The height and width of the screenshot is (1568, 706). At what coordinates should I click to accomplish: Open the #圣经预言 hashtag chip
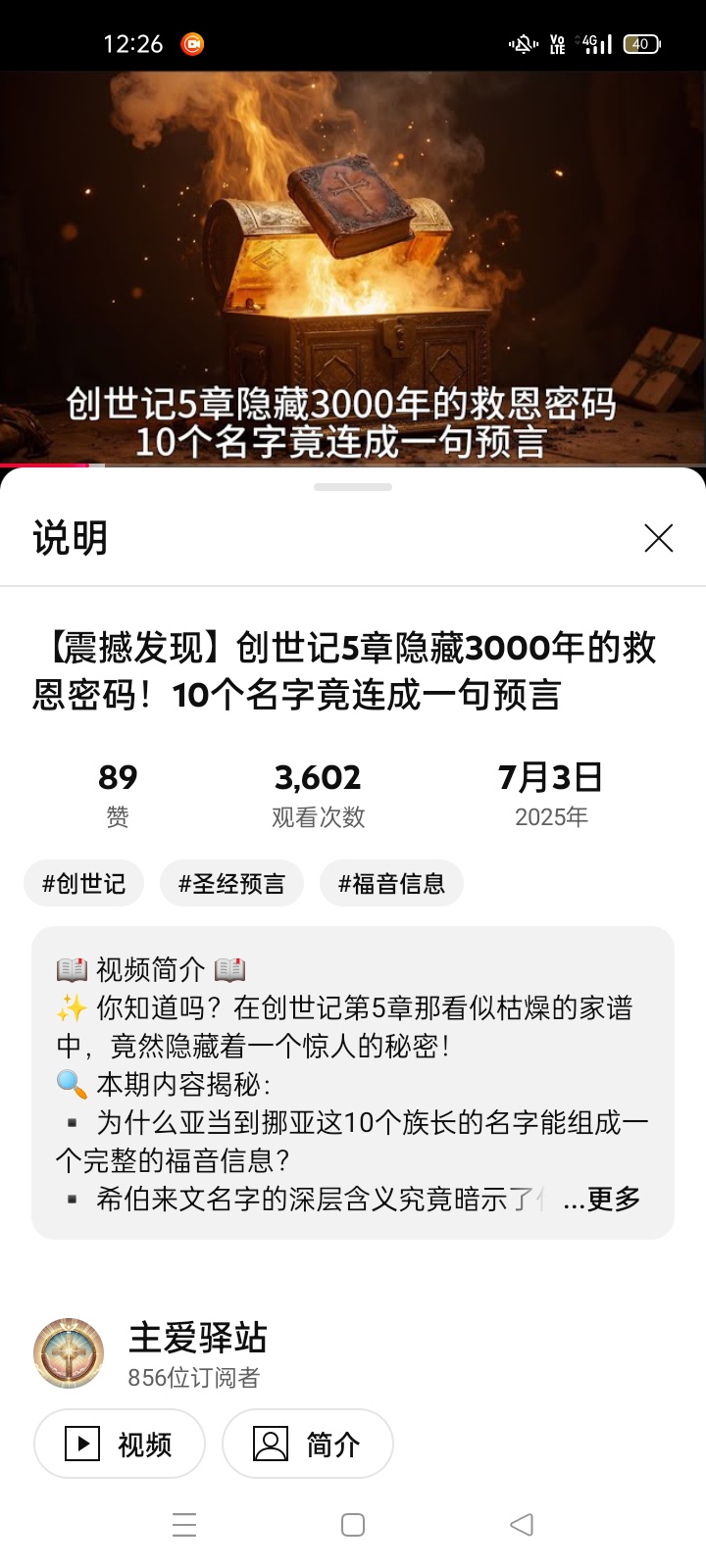coord(231,884)
